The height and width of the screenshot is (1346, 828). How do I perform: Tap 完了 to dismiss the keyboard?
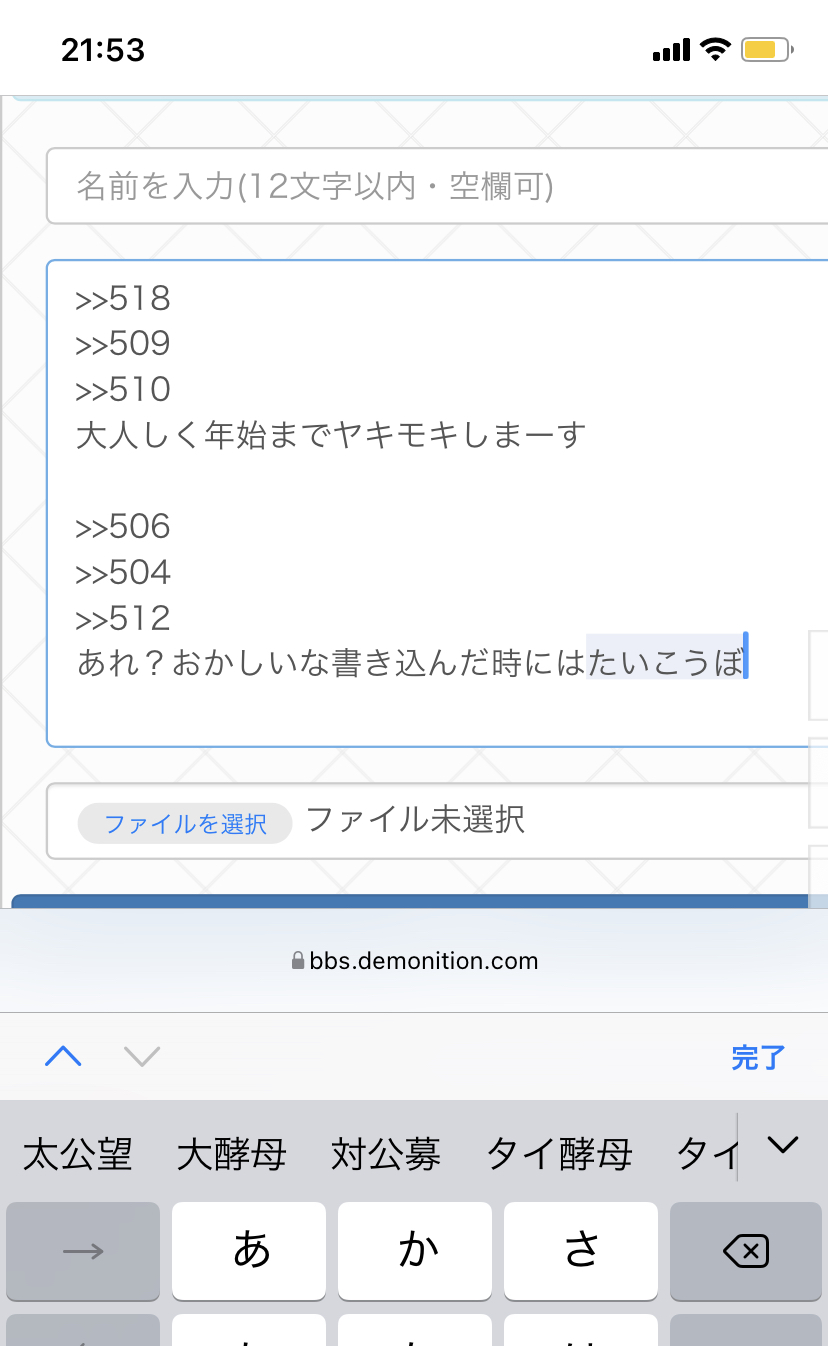(758, 1057)
